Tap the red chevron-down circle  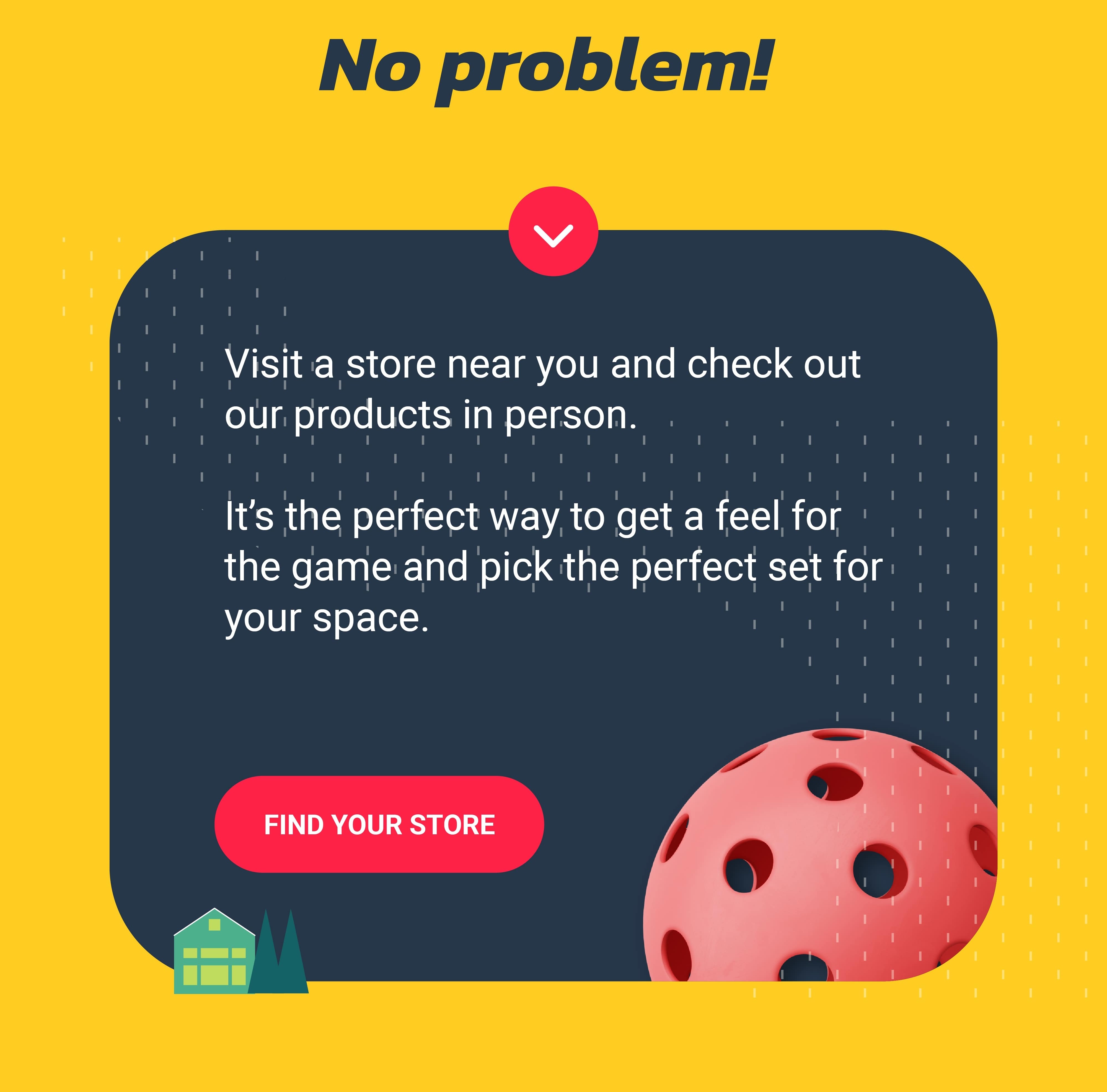[x=553, y=232]
